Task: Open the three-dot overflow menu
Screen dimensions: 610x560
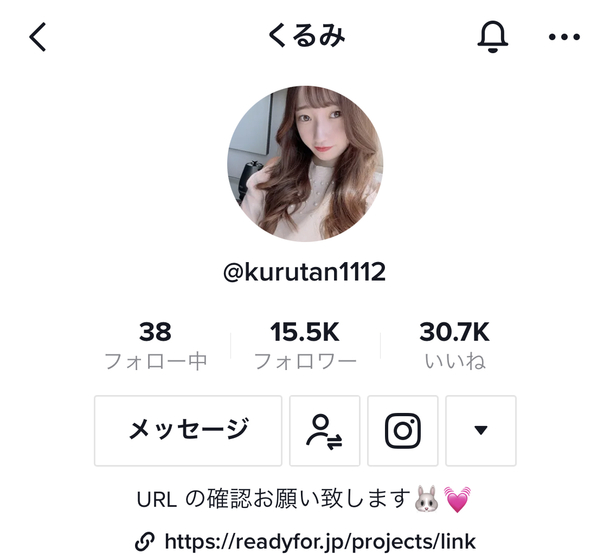Action: click(x=564, y=38)
